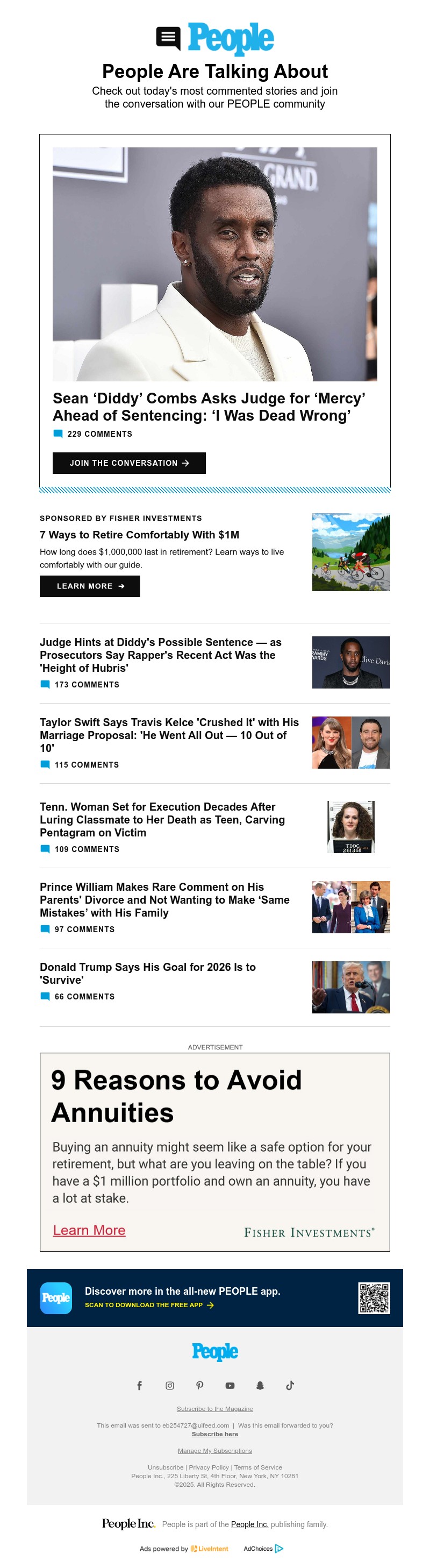Tap Subscribe to the Magazine link

(214, 1408)
